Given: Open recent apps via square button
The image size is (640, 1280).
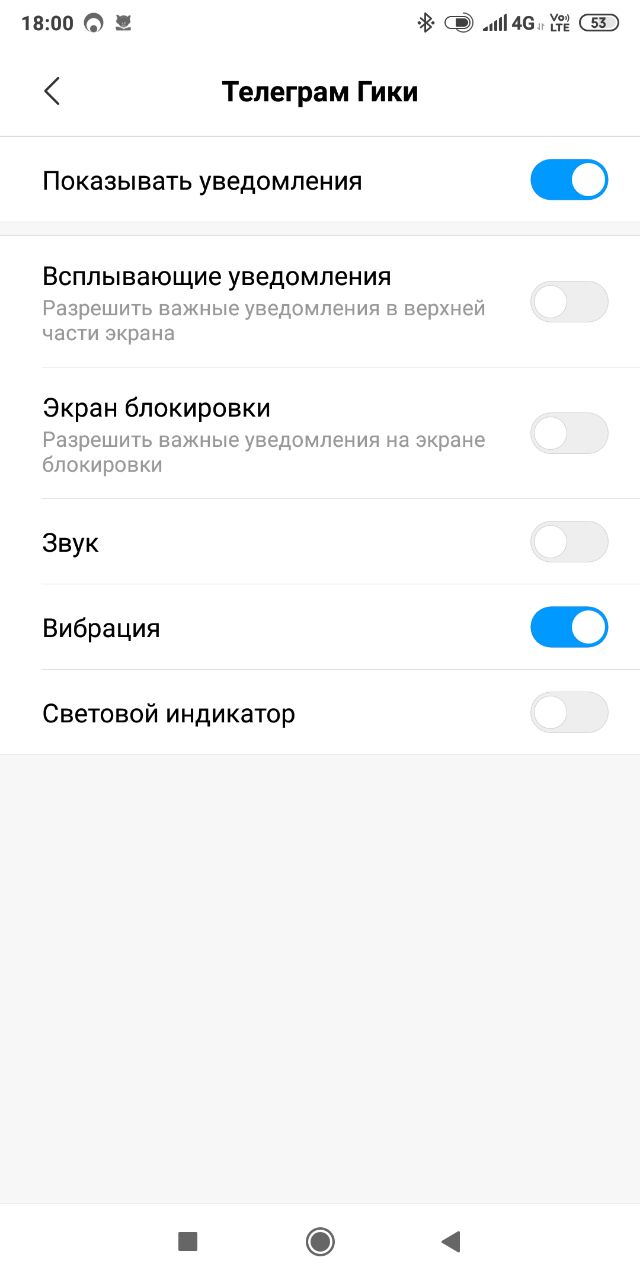Looking at the screenshot, I should click(x=187, y=1241).
